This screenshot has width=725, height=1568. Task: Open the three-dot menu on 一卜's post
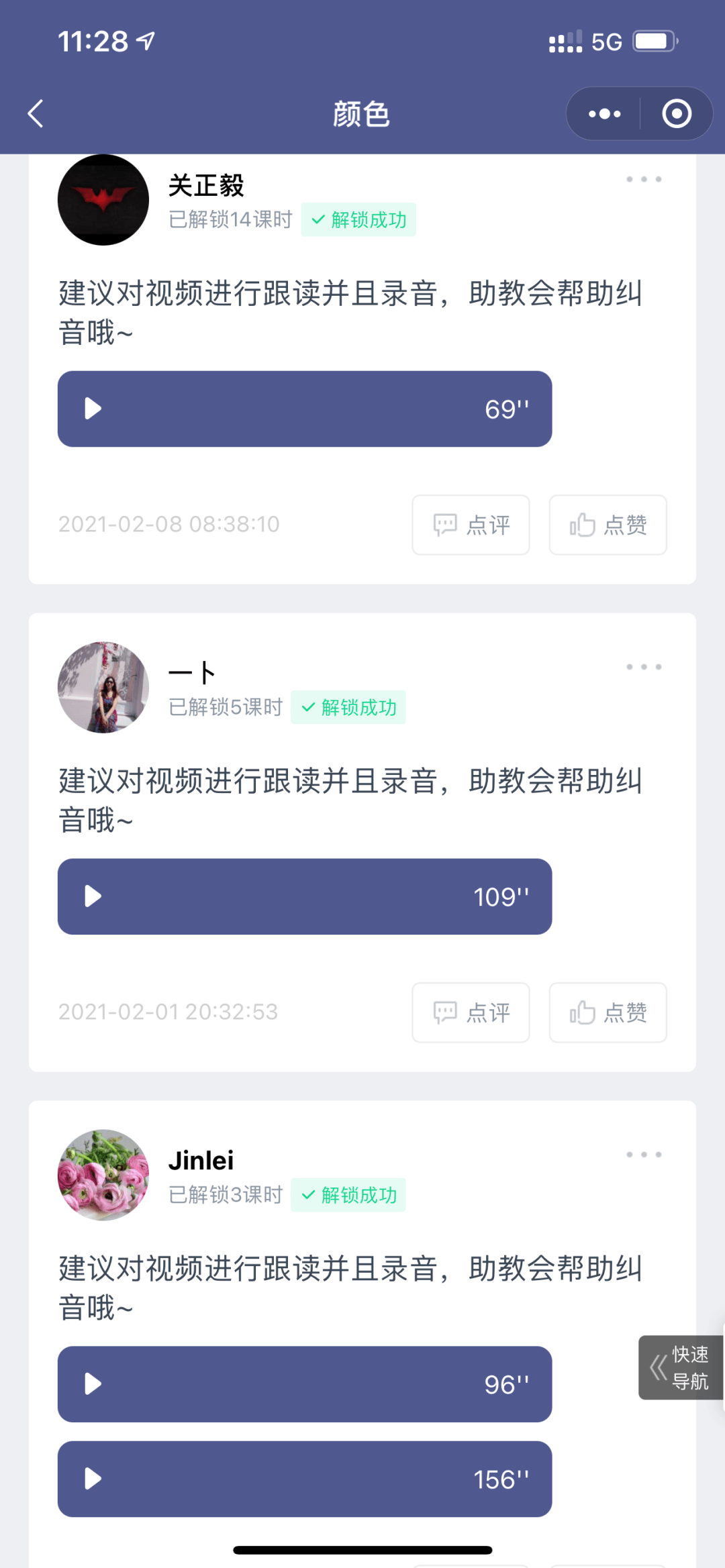[644, 667]
